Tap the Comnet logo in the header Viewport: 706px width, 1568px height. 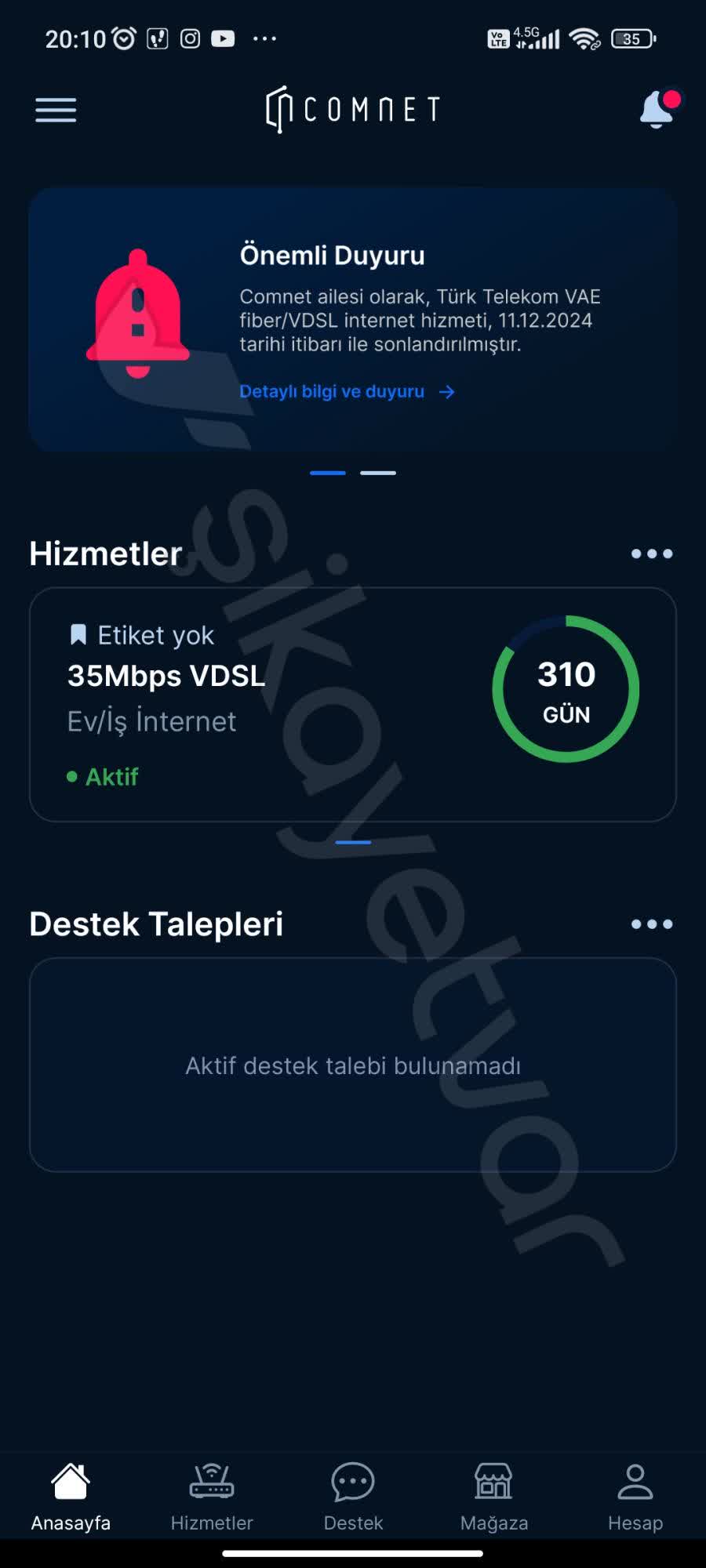click(352, 108)
